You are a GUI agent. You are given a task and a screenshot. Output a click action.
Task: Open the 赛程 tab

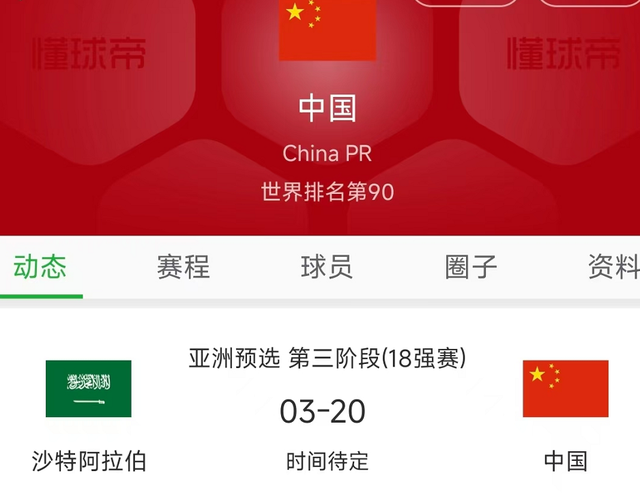tap(183, 267)
